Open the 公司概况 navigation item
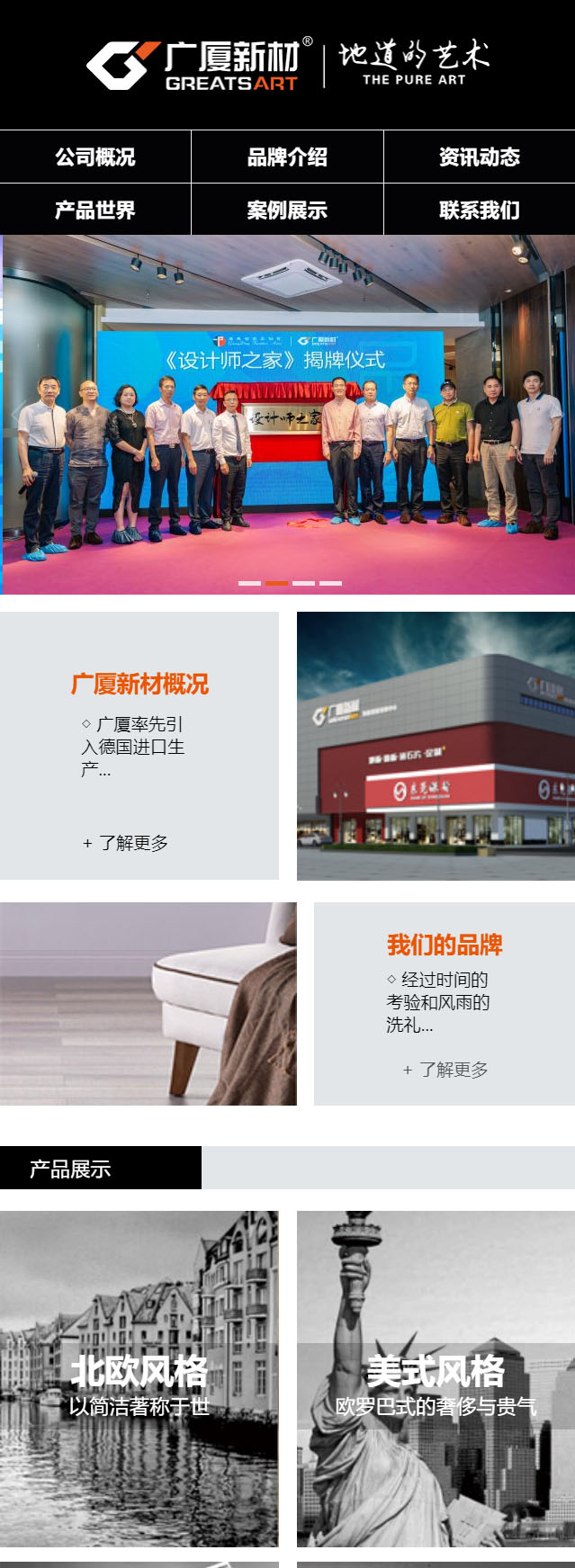Screen dimensions: 575x1568 [x=95, y=157]
